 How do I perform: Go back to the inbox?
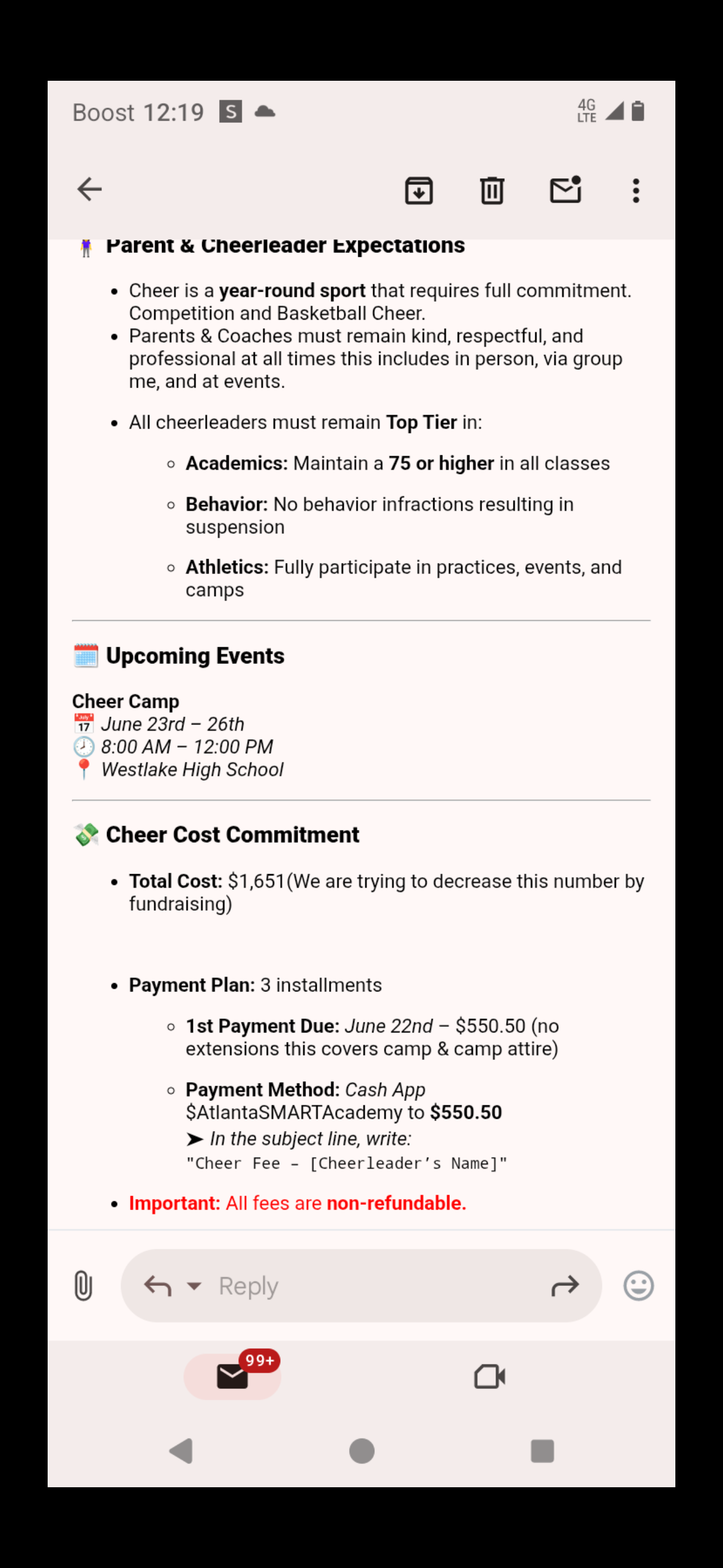click(90, 190)
